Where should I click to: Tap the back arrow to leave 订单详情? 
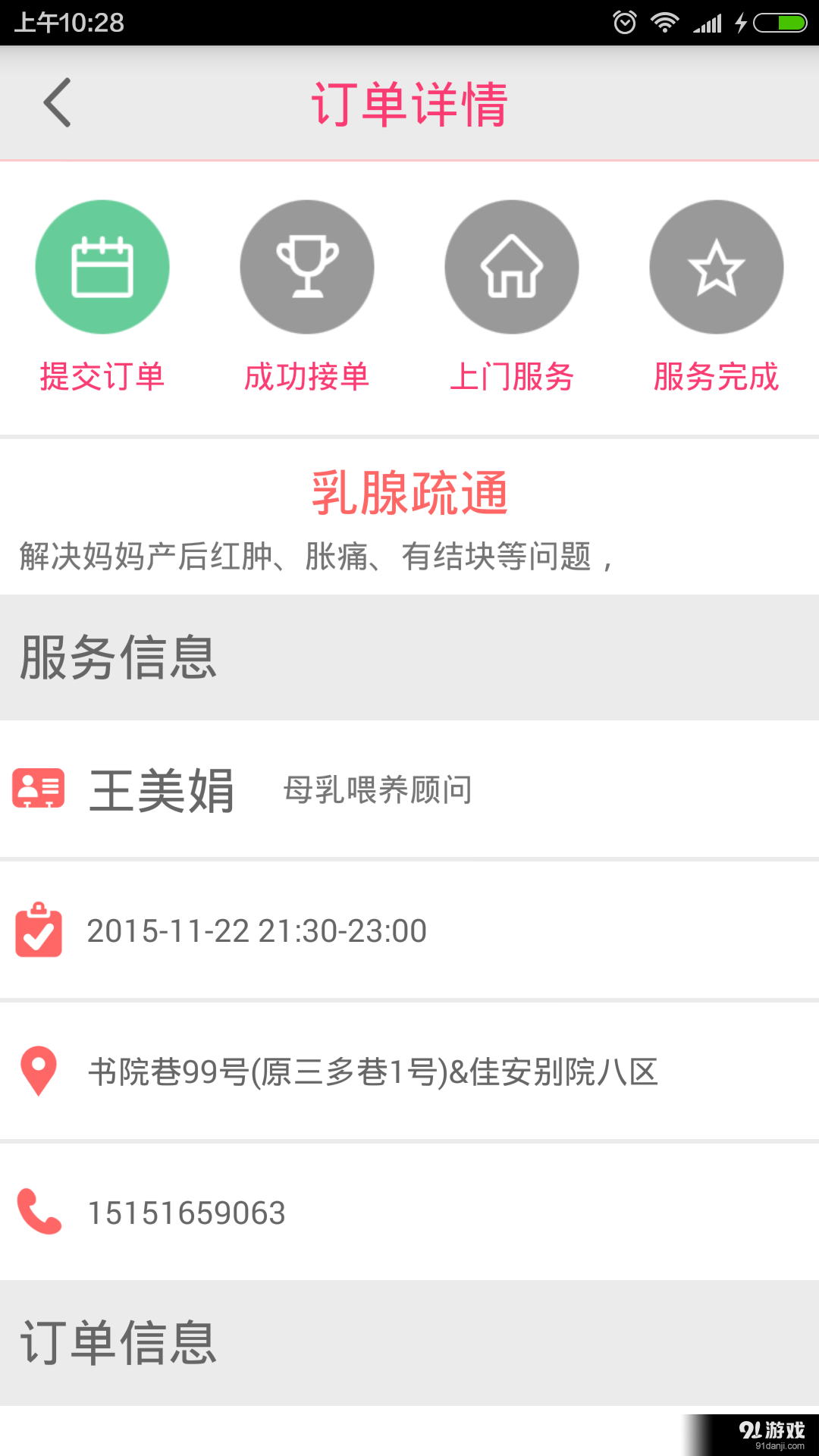[58, 103]
